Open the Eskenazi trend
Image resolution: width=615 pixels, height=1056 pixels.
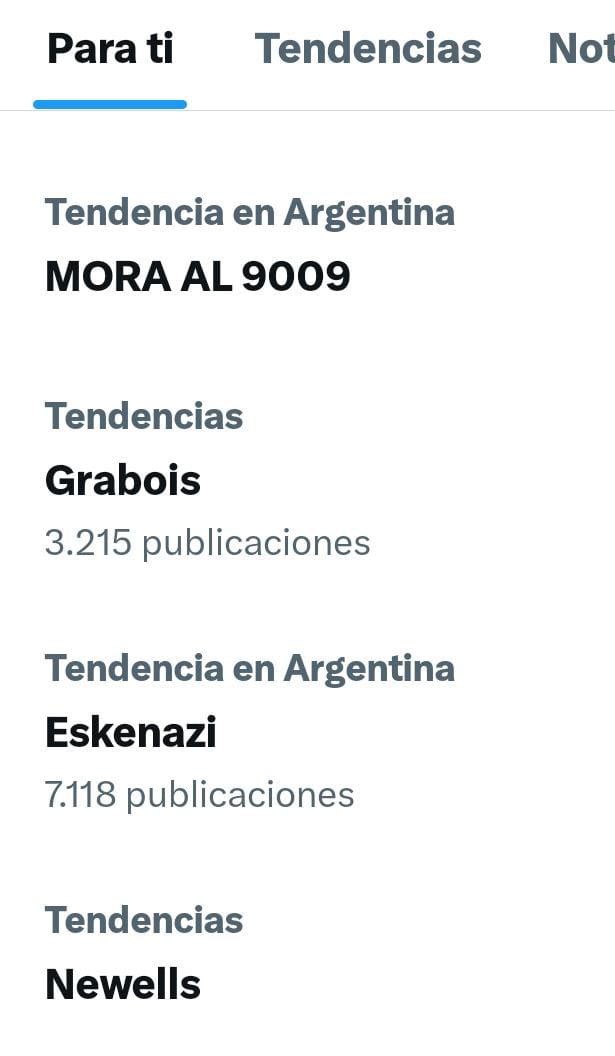click(307, 731)
